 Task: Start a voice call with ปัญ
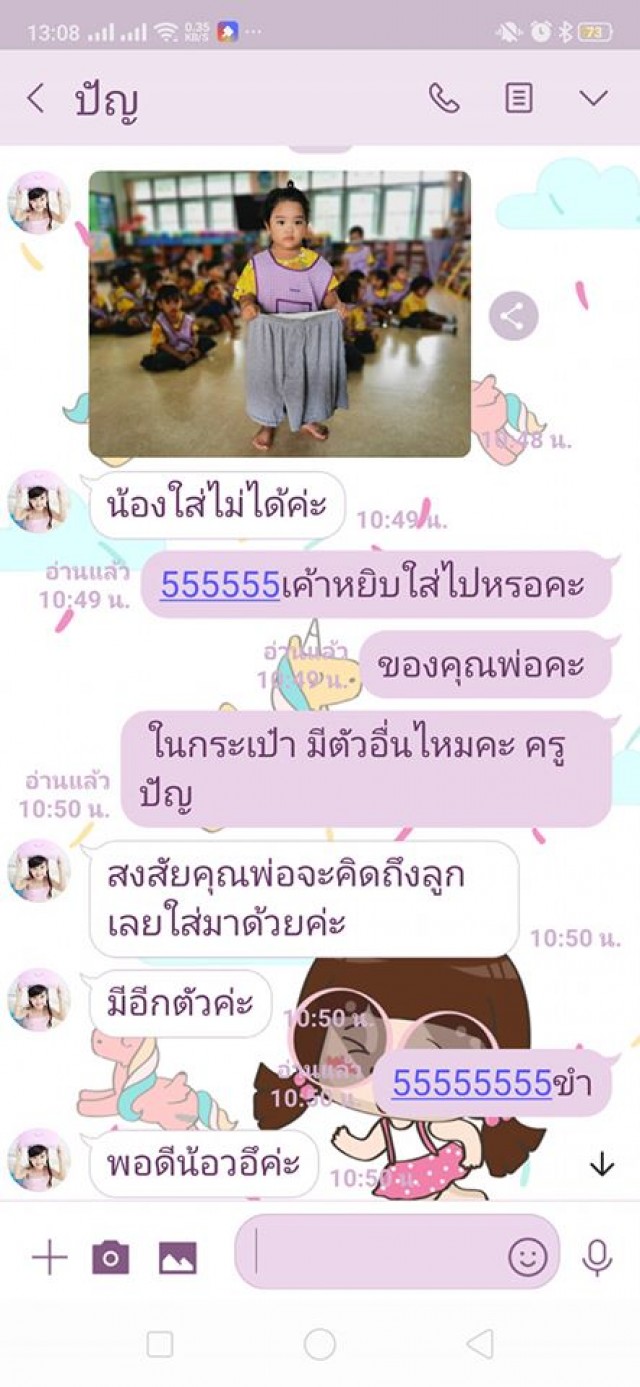coord(444,98)
